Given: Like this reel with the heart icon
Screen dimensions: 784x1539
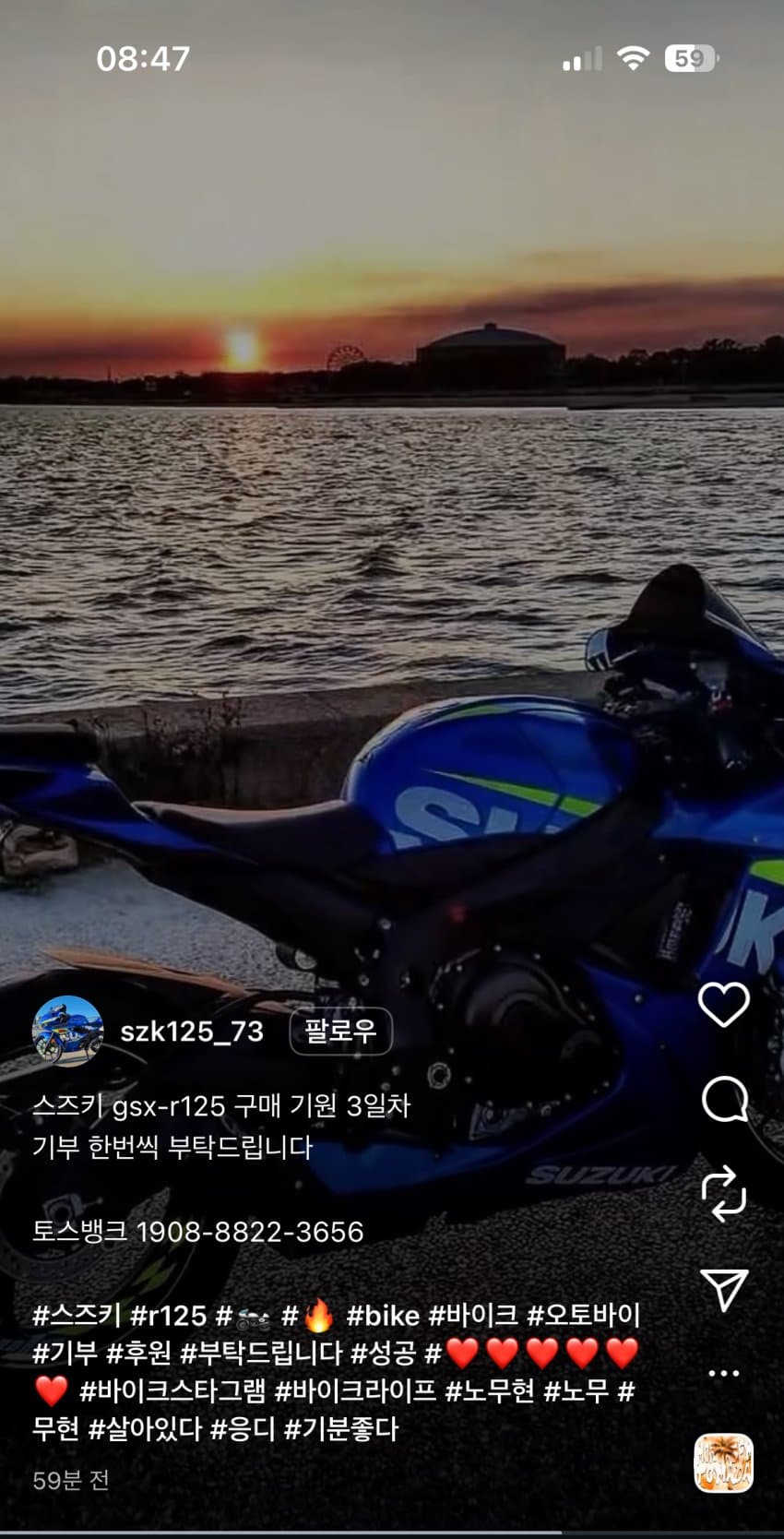Looking at the screenshot, I should click(724, 1004).
